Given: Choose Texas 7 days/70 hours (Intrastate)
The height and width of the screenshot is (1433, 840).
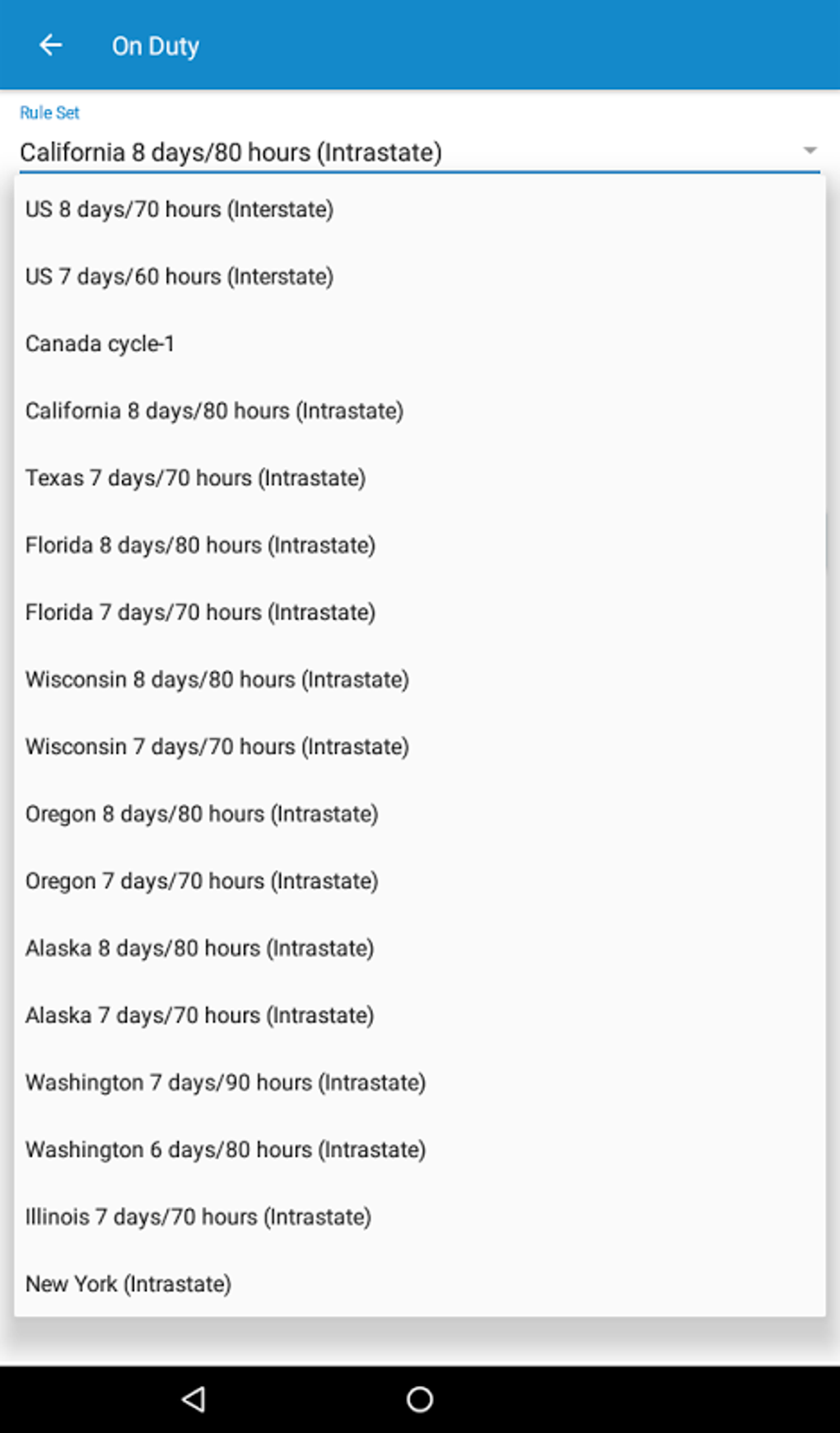Looking at the screenshot, I should (420, 478).
